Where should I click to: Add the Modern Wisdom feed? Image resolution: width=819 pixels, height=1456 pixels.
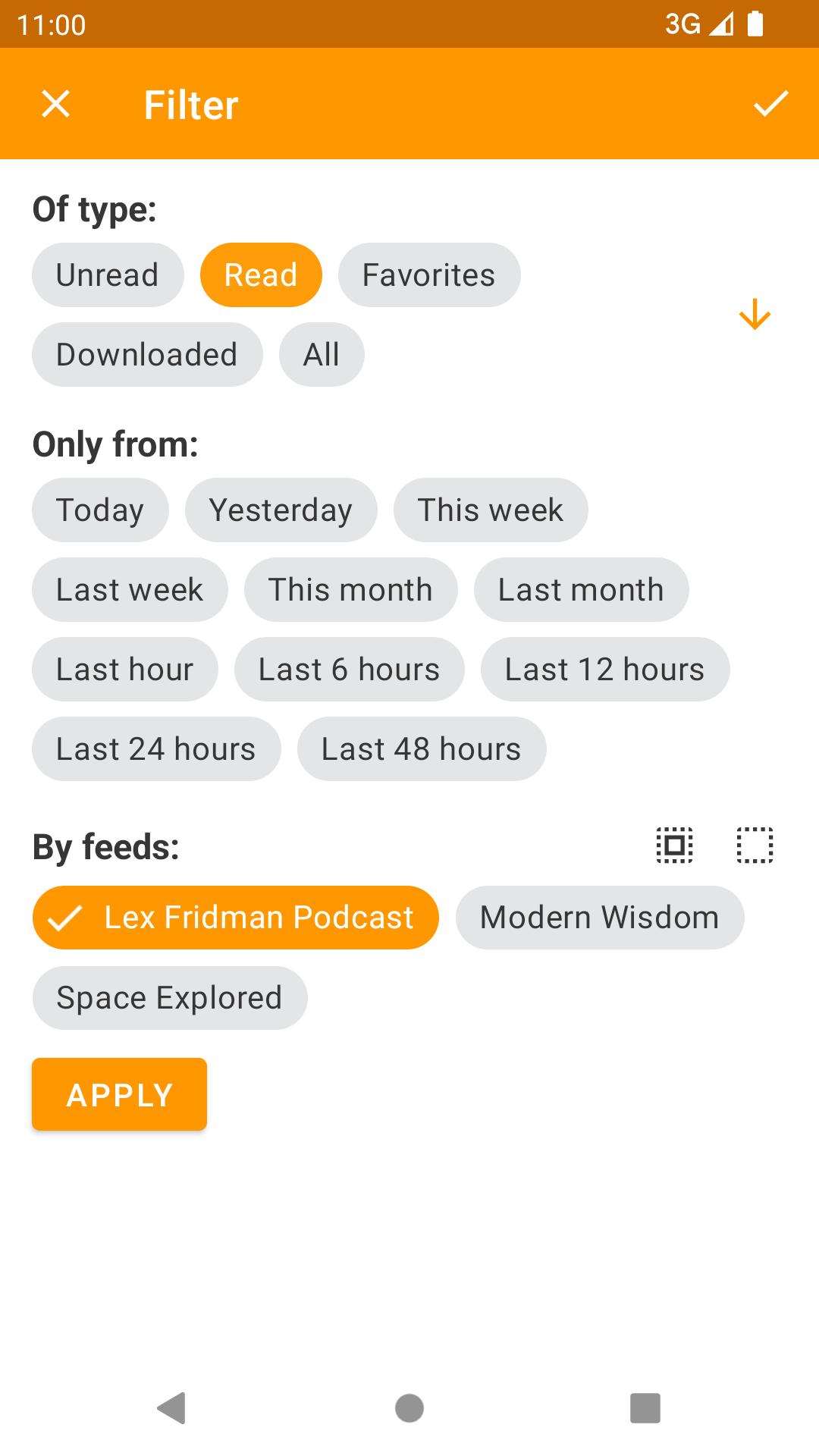599,918
